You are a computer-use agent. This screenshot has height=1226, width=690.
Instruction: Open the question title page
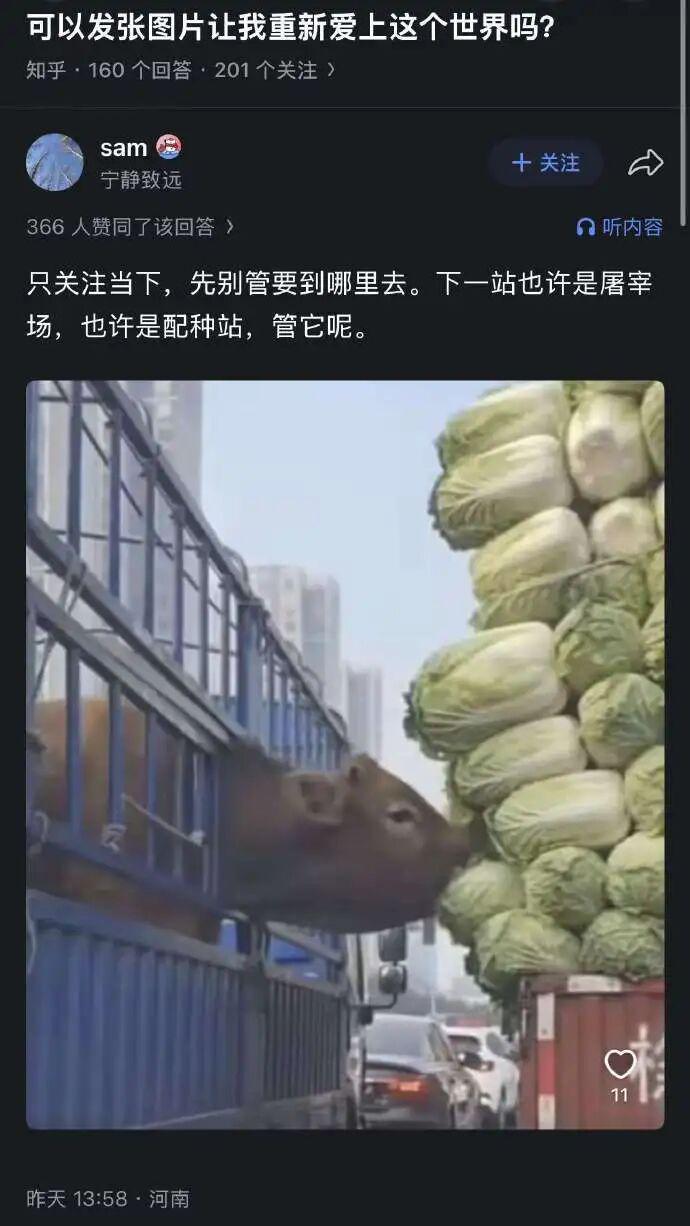[x=290, y=28]
